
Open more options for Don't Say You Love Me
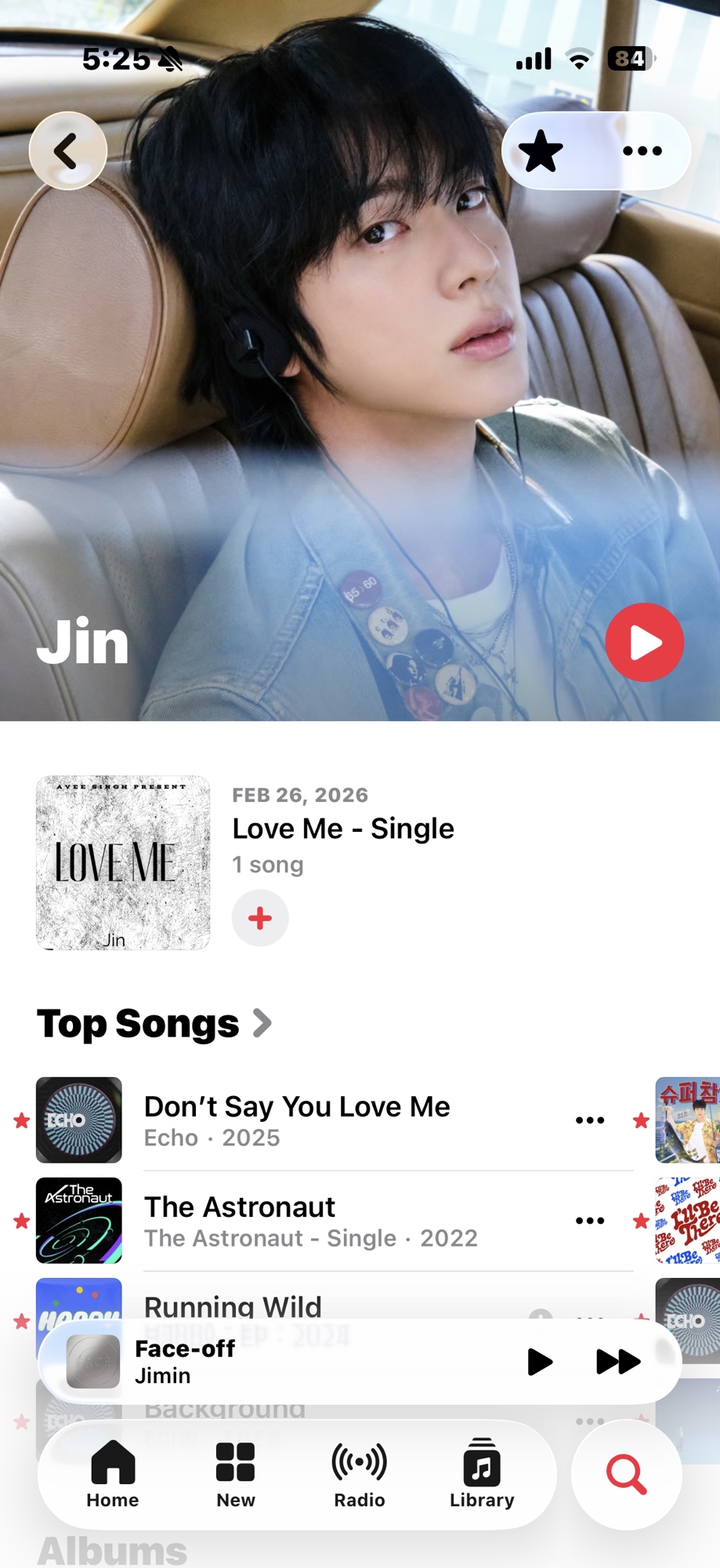click(590, 1120)
